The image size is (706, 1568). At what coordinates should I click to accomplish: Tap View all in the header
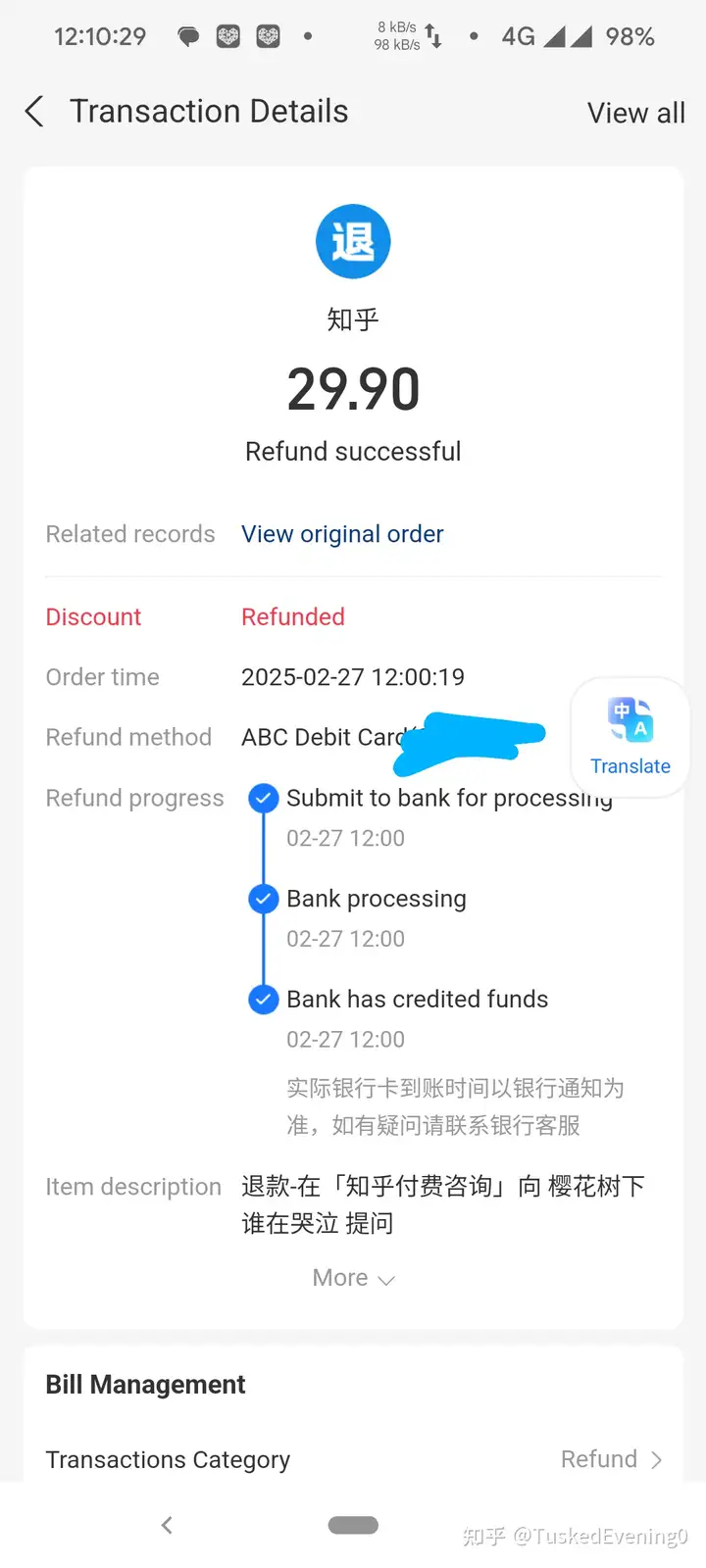[x=635, y=114]
